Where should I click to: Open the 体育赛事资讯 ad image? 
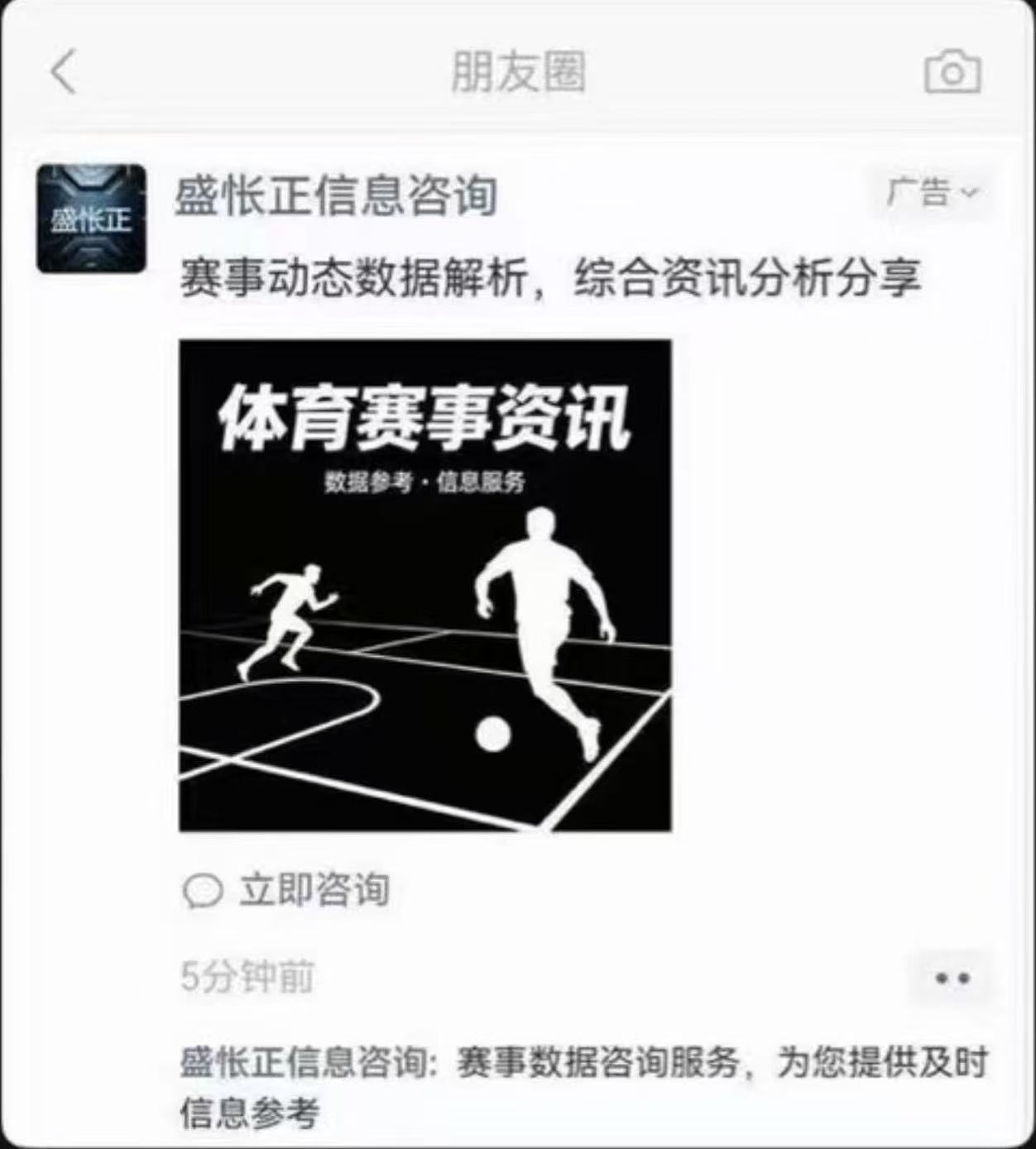(425, 585)
